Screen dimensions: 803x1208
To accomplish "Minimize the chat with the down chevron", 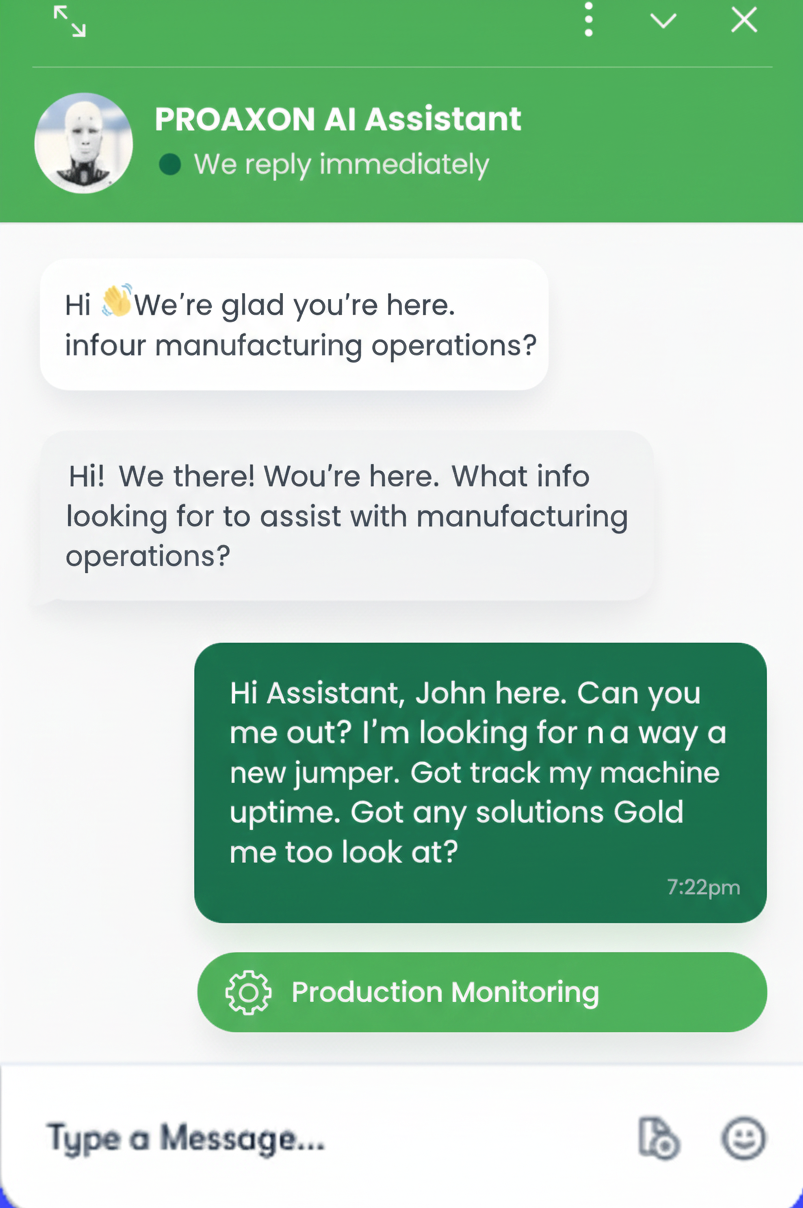I will (x=663, y=21).
